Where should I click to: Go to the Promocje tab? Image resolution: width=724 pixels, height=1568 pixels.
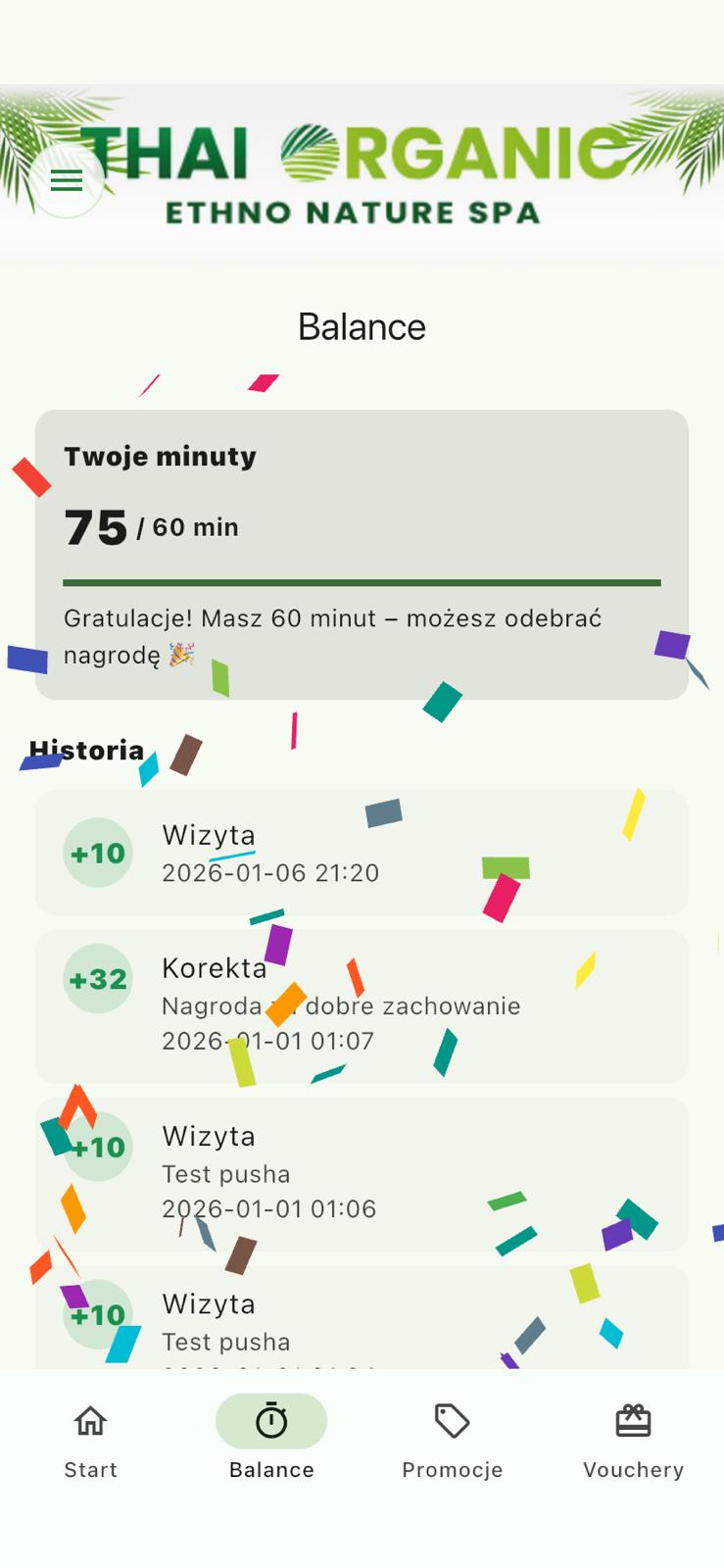pos(452,1441)
